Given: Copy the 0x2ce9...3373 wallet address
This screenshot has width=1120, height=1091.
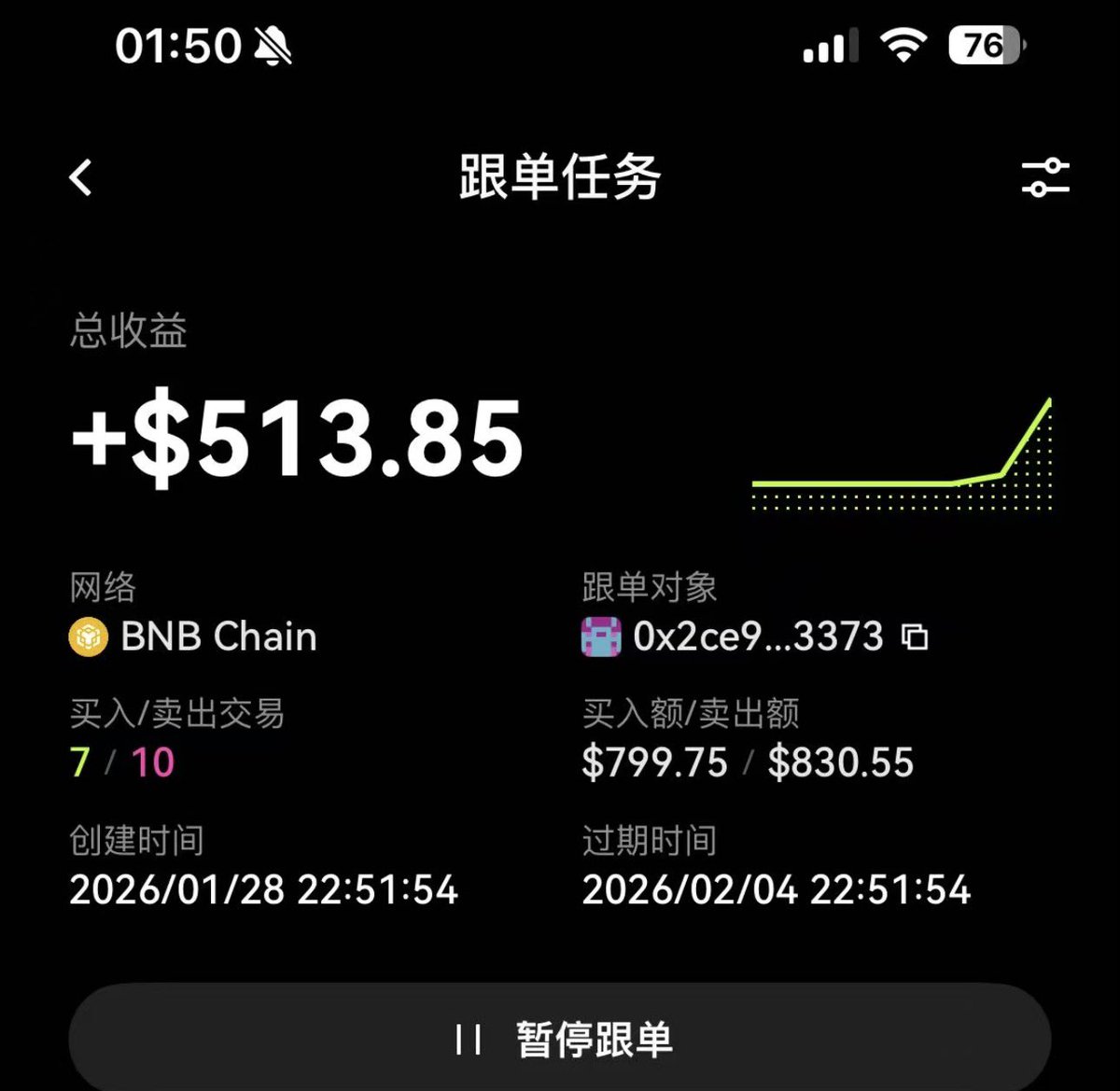Looking at the screenshot, I should click(915, 637).
